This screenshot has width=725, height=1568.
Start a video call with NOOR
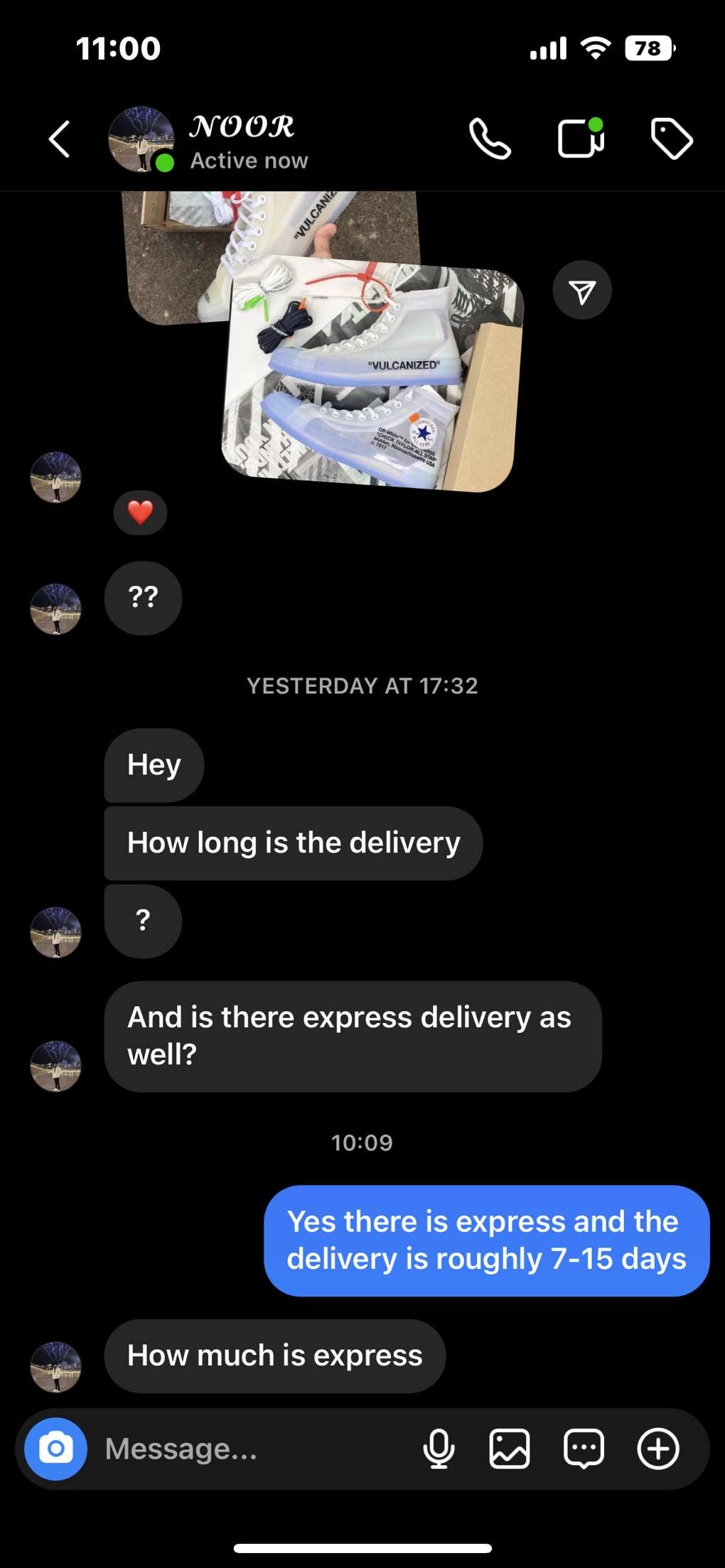click(580, 138)
